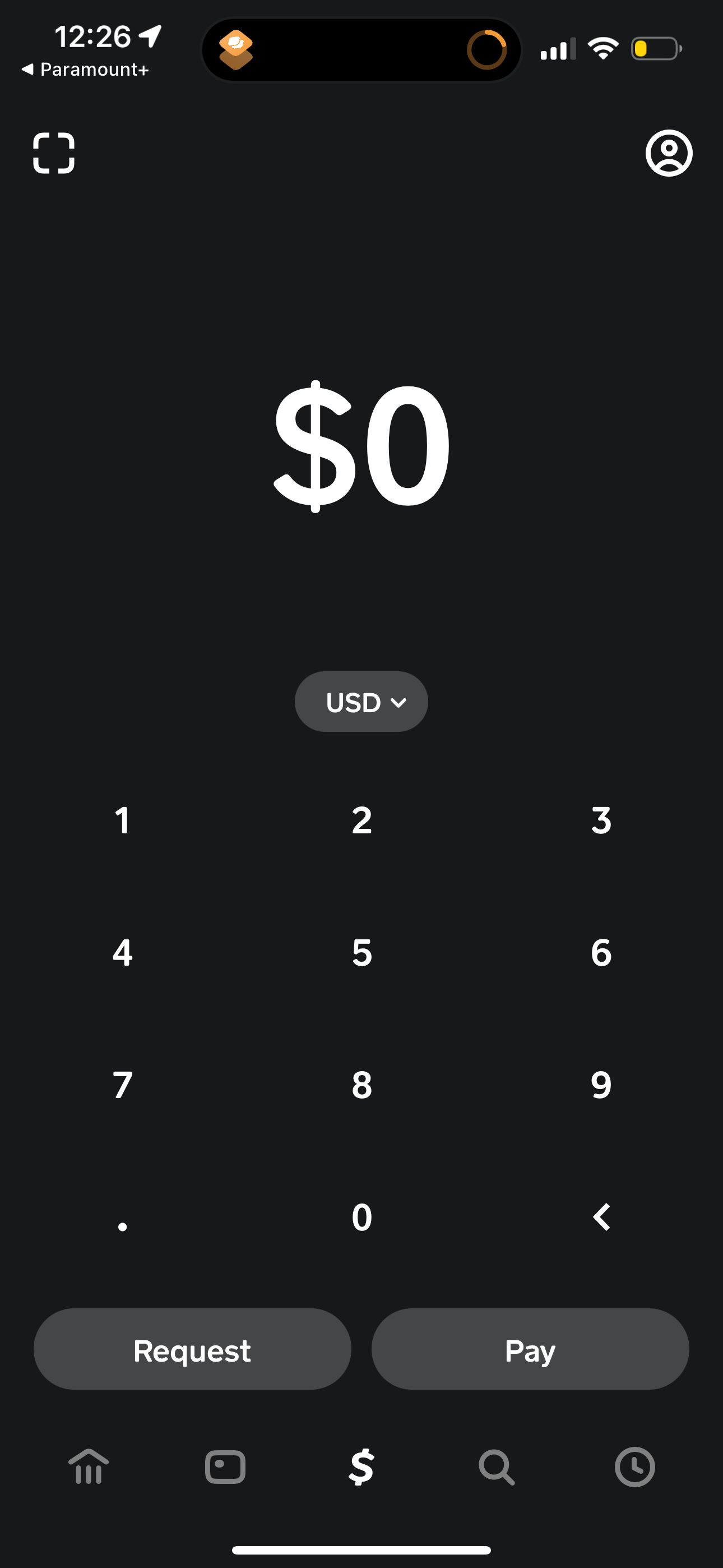This screenshot has width=723, height=1568.
Task: View your activity history
Action: click(635, 1468)
